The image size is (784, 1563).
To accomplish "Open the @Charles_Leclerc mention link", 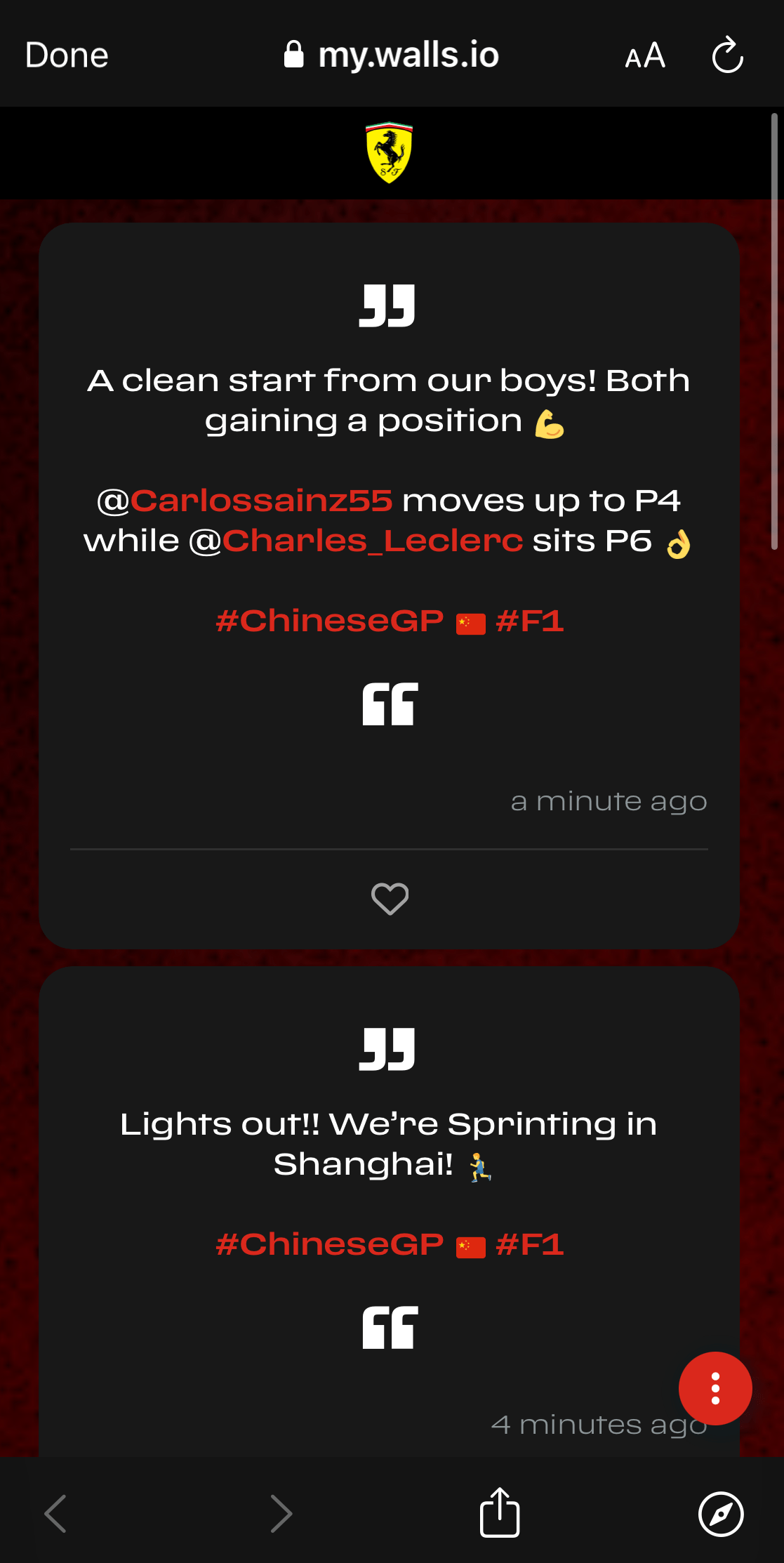I will click(373, 541).
